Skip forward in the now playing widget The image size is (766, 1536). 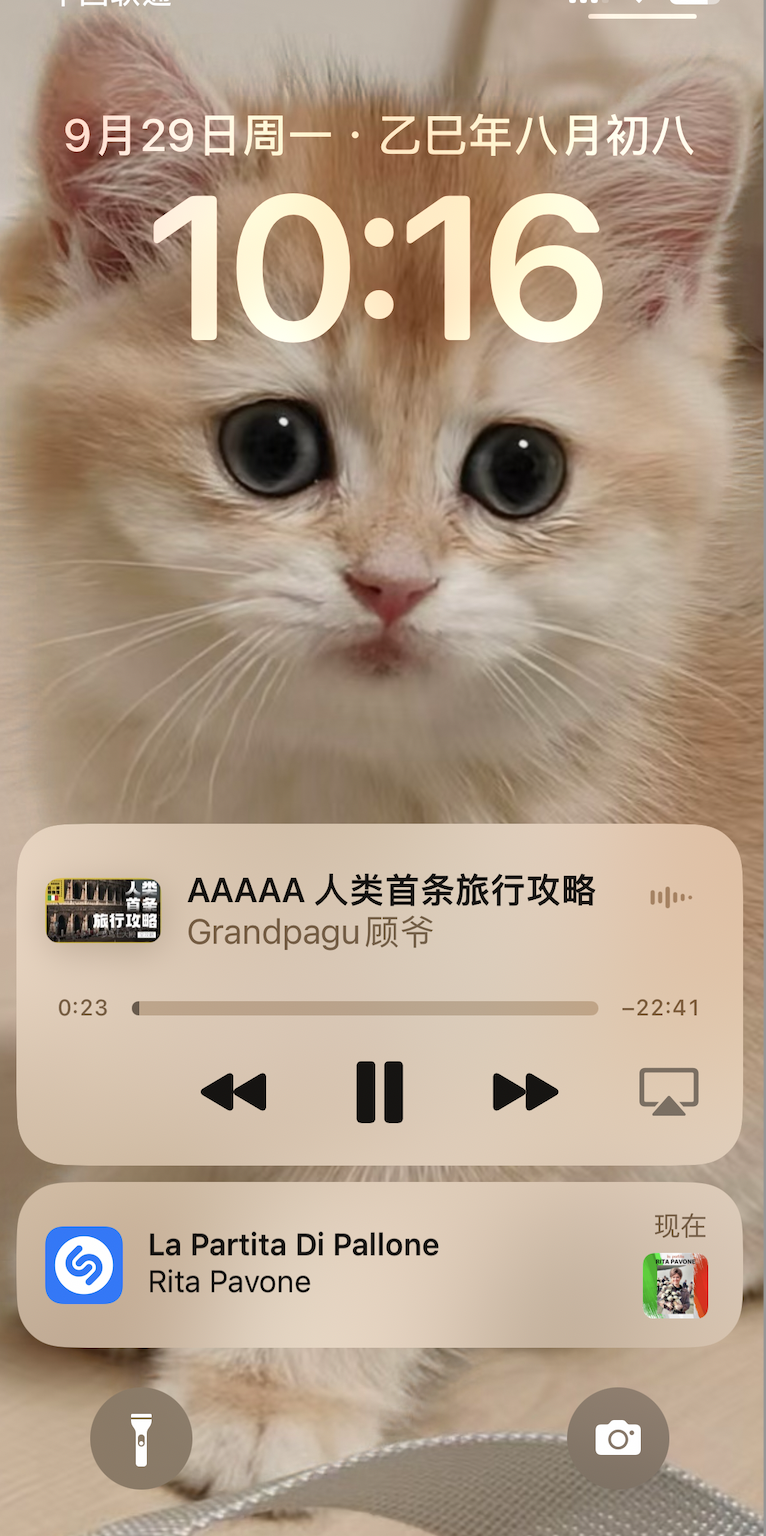(525, 1092)
